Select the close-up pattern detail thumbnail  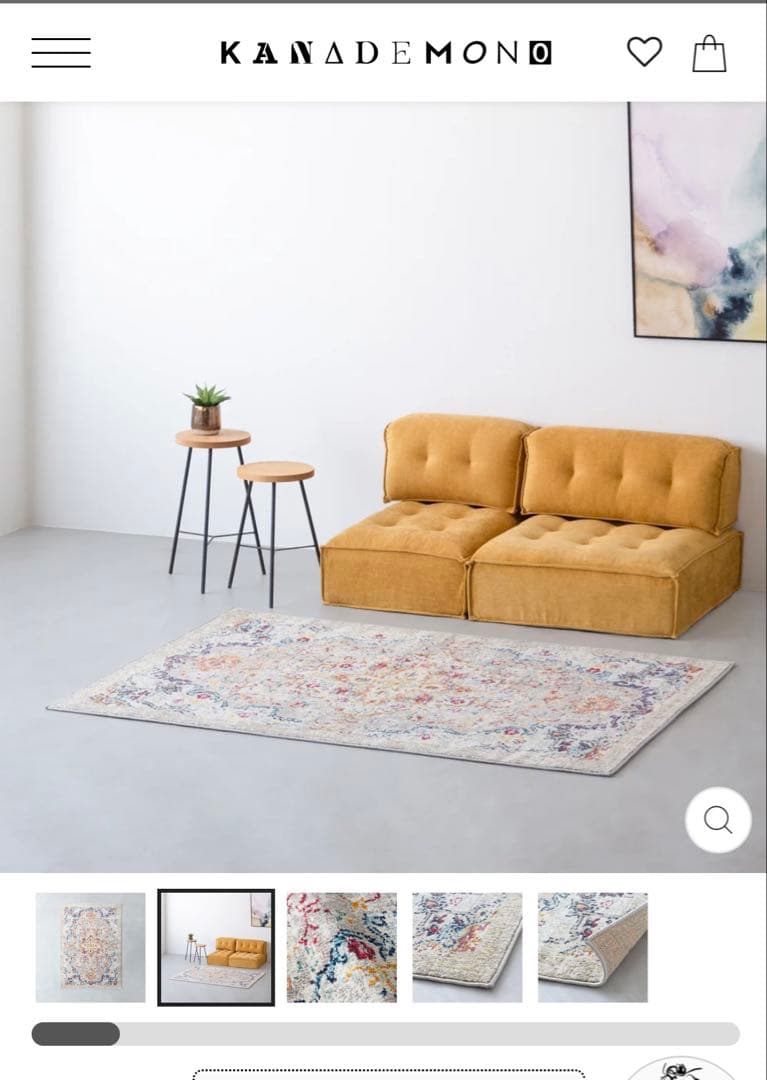coord(341,947)
